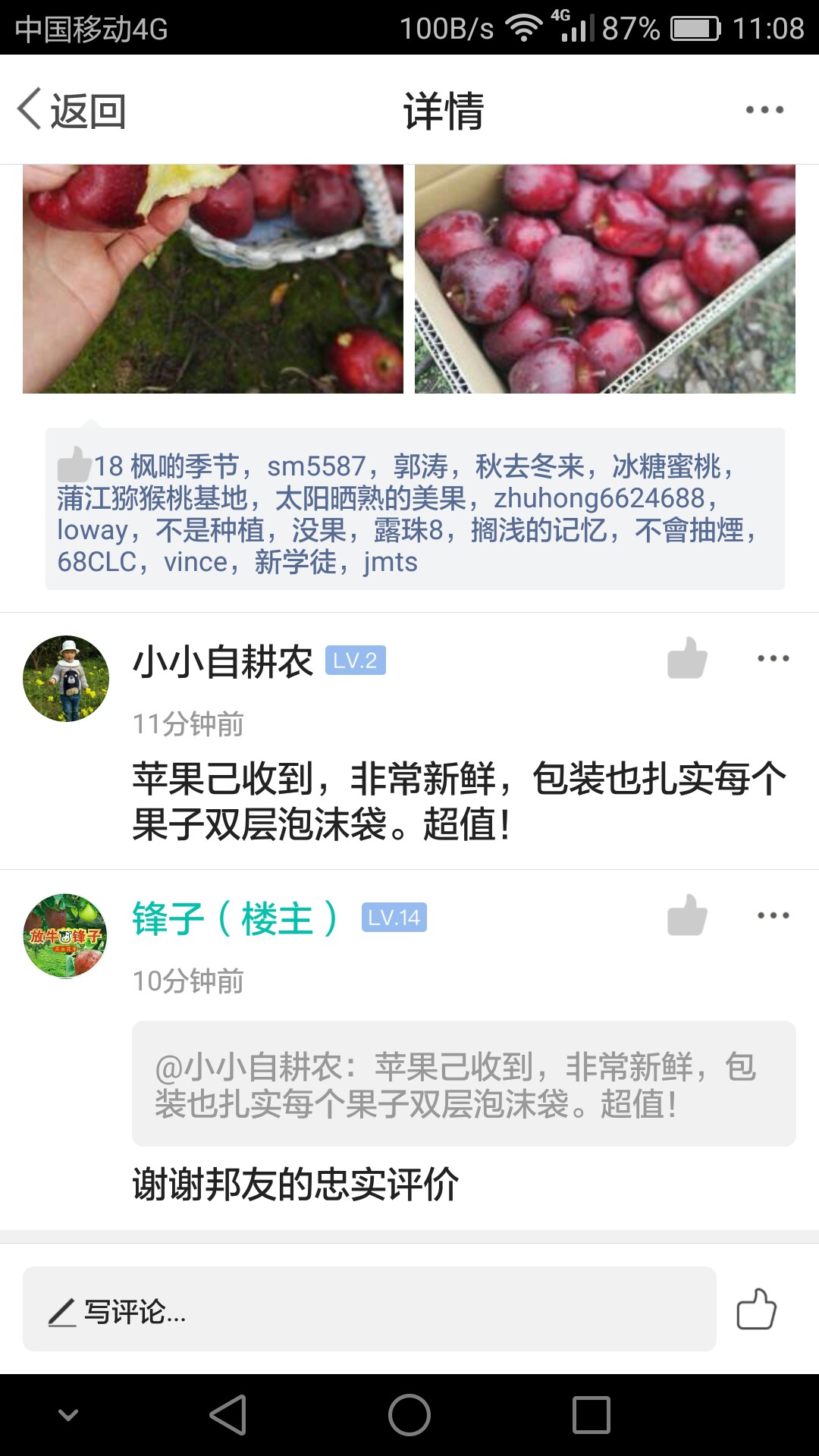819x1456 pixels.
Task: Go back using the 返回 button
Action: (x=72, y=111)
